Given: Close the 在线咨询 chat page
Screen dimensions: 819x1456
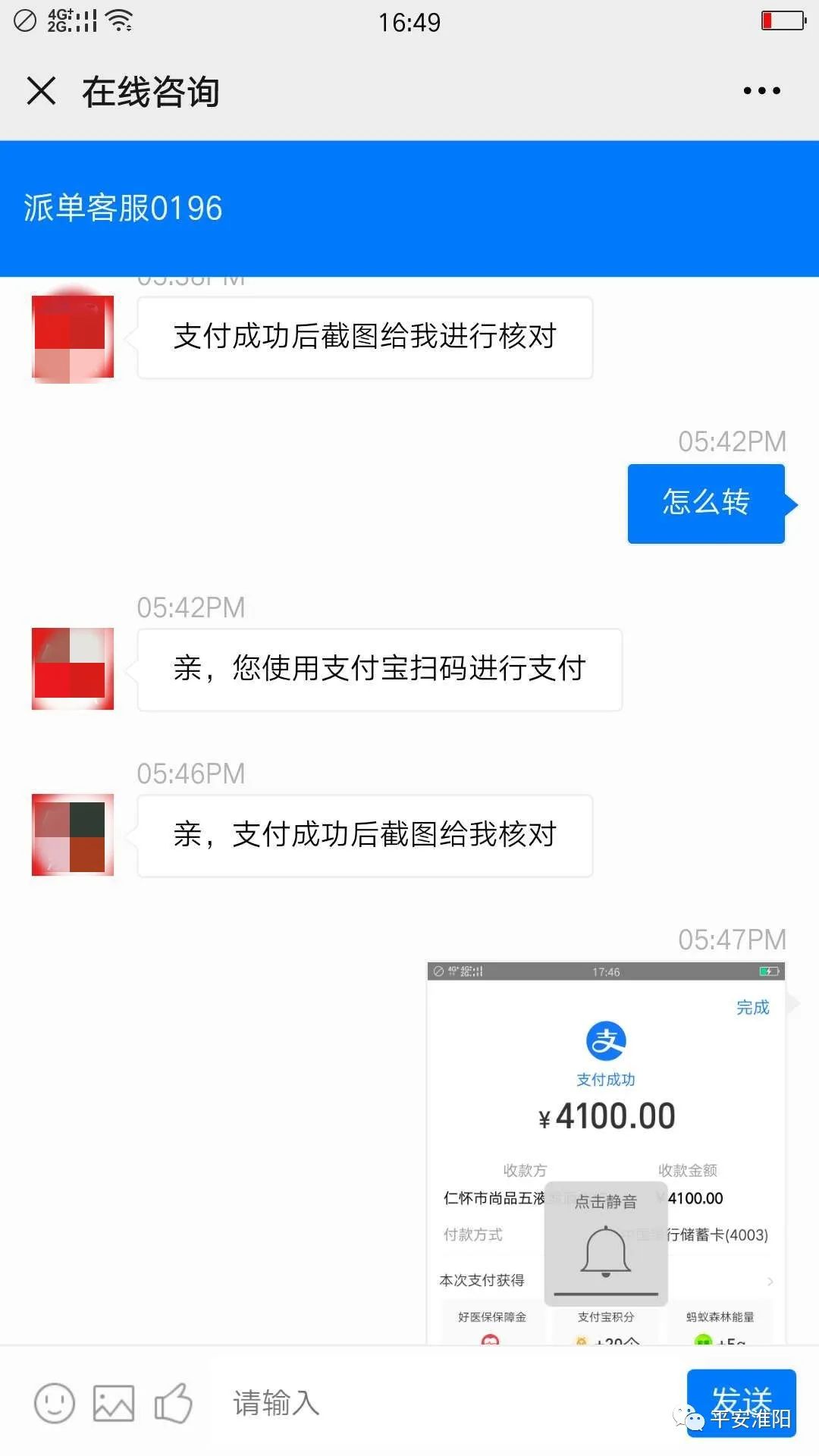Looking at the screenshot, I should click(x=42, y=91).
